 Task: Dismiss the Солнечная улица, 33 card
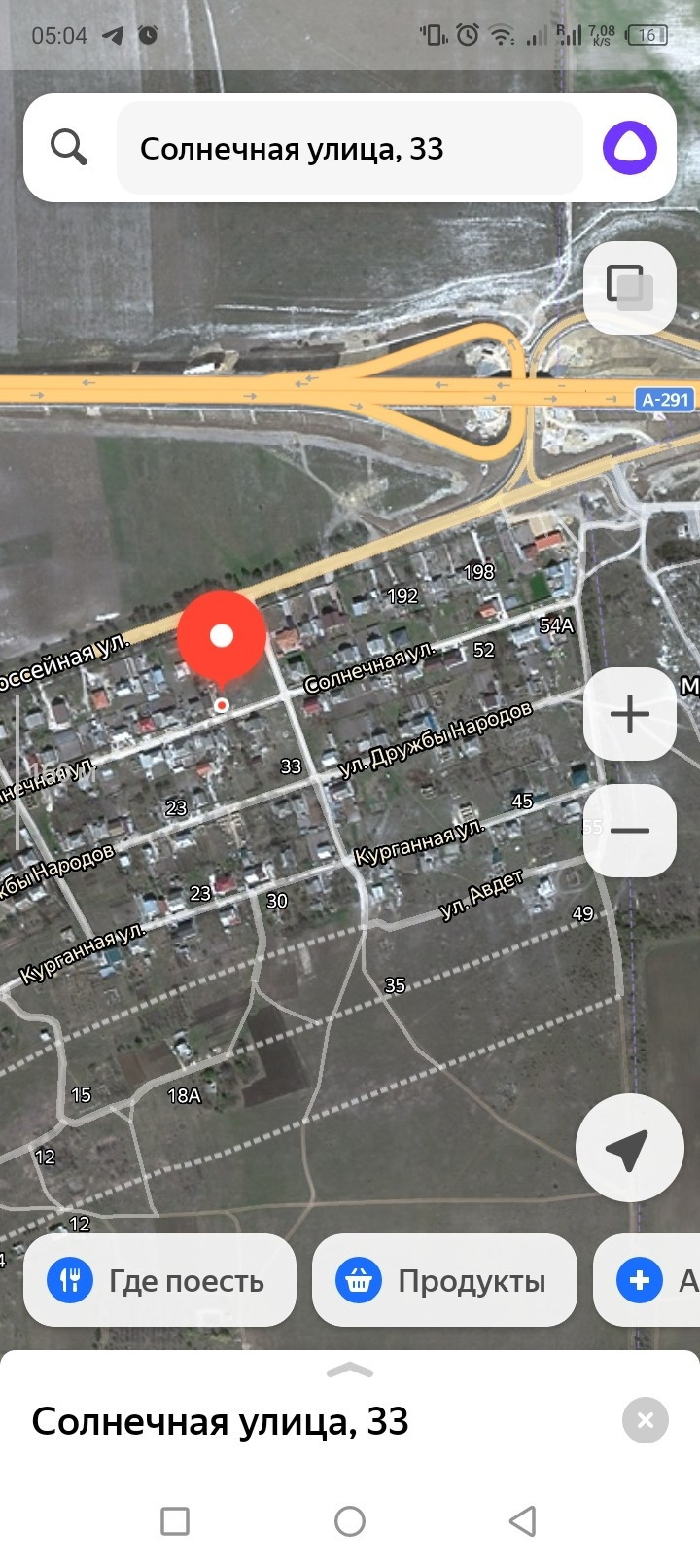click(x=646, y=1421)
